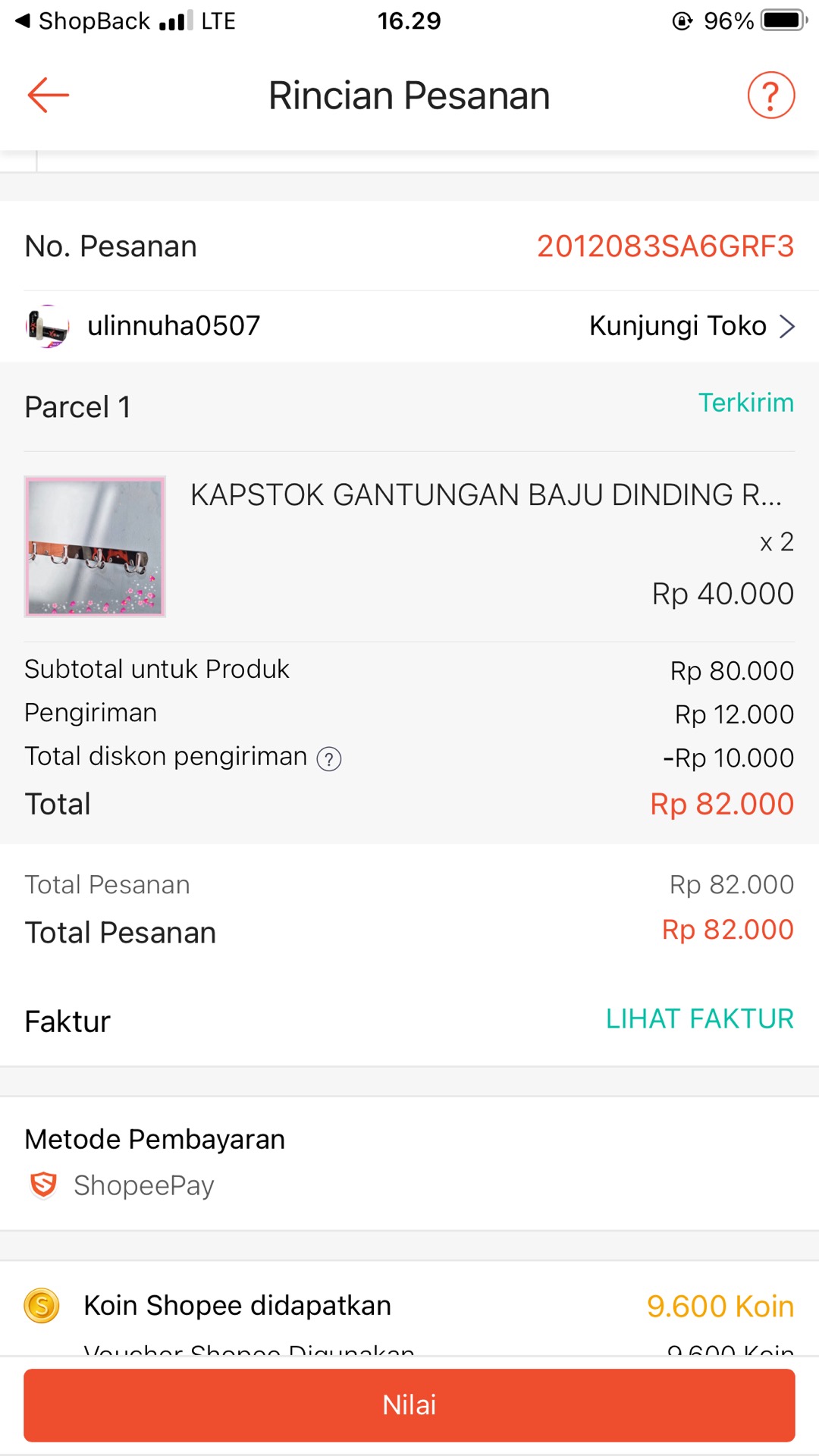
Task: Open the Rincian Pesanan title
Action: 409,95
